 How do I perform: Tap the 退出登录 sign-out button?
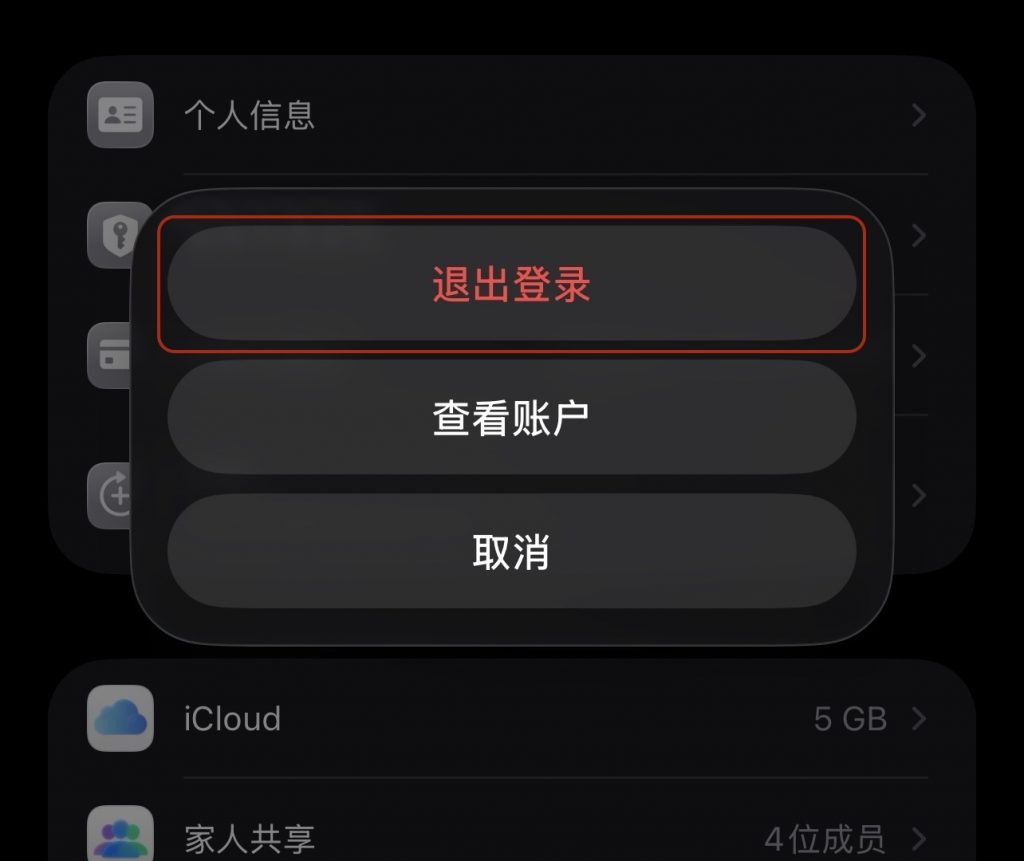click(511, 284)
